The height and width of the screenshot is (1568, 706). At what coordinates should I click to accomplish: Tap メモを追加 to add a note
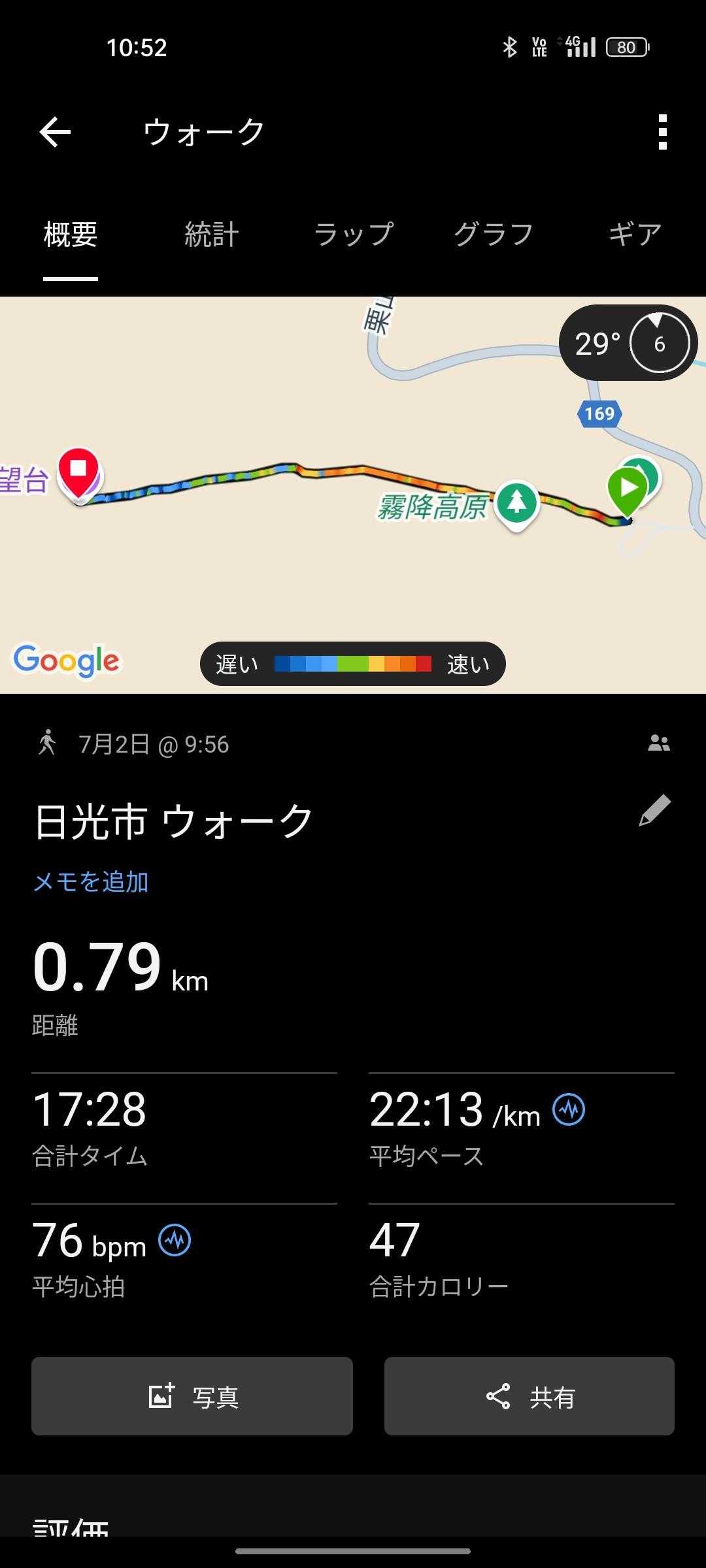coord(91,882)
